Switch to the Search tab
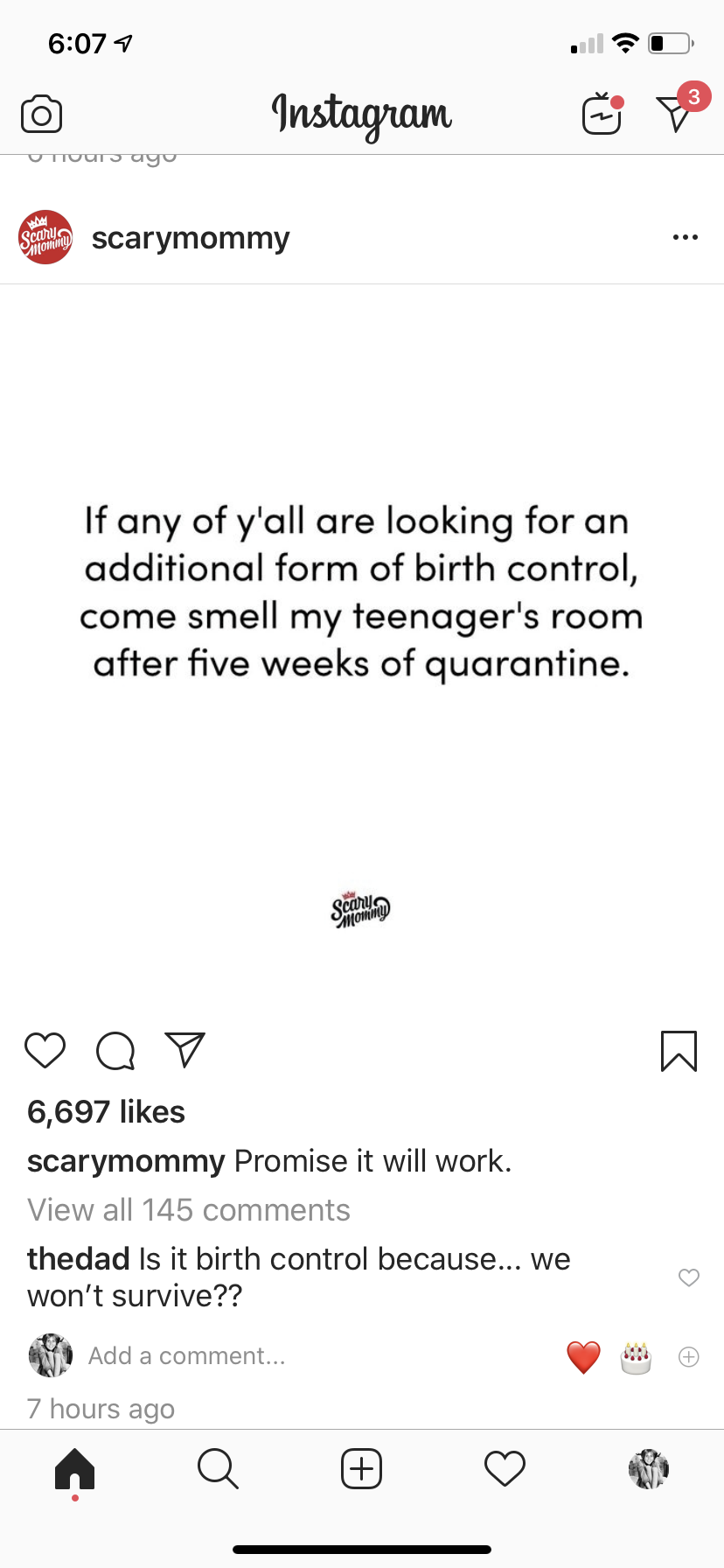This screenshot has width=724, height=1568. tap(218, 1468)
